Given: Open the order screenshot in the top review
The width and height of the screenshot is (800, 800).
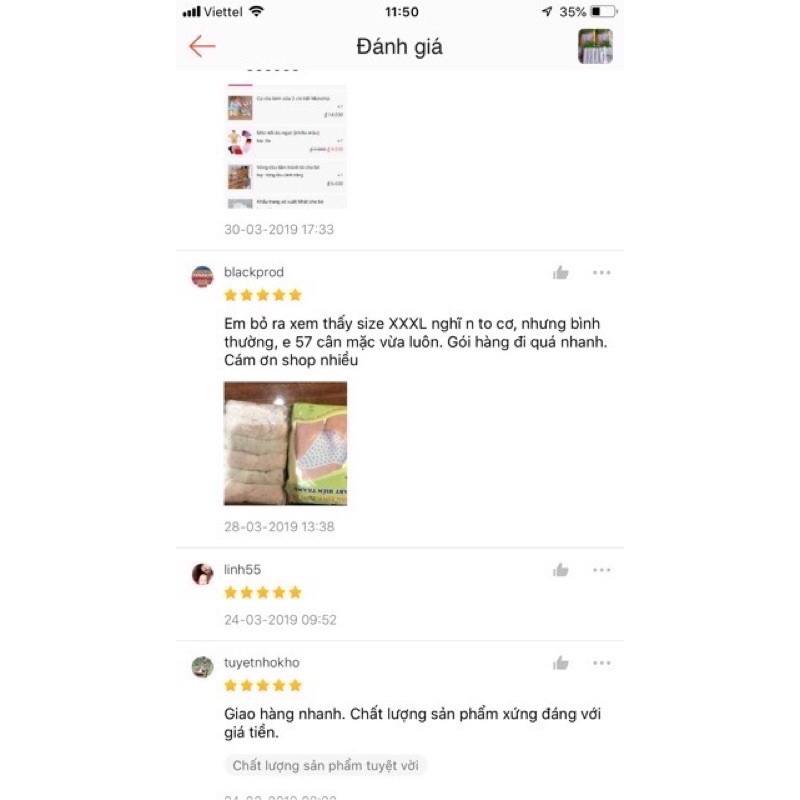Looking at the screenshot, I should (285, 145).
